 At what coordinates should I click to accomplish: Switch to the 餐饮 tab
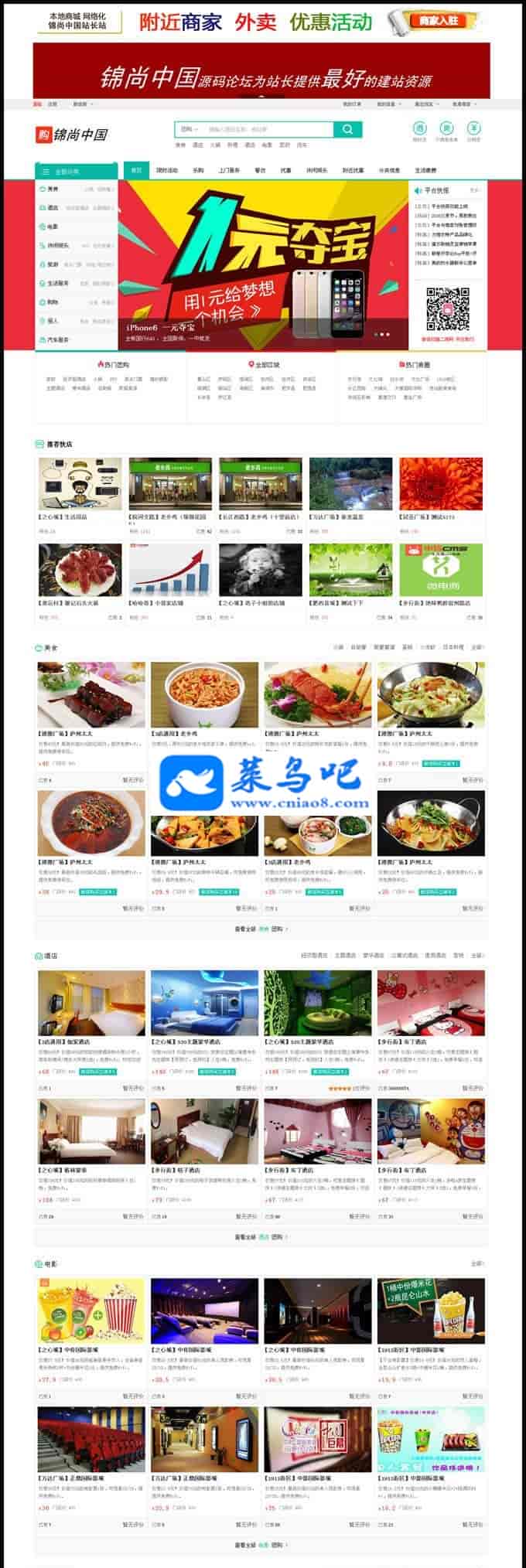coord(260,170)
